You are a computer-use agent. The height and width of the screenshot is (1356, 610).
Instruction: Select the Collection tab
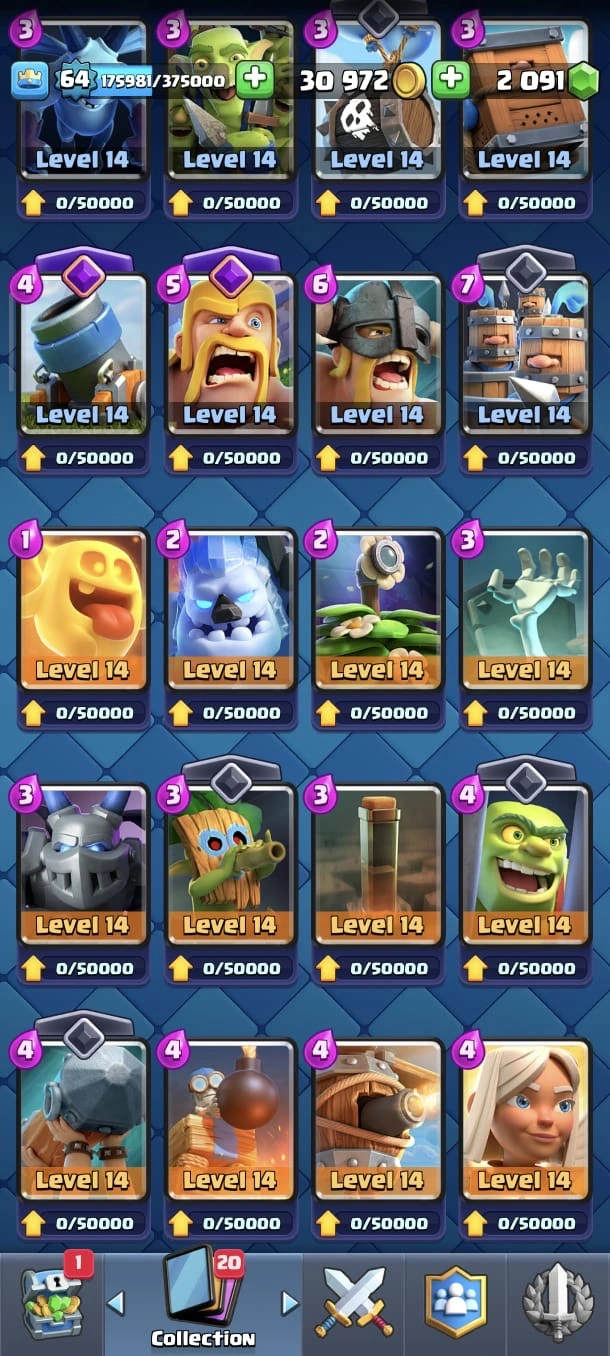203,1302
